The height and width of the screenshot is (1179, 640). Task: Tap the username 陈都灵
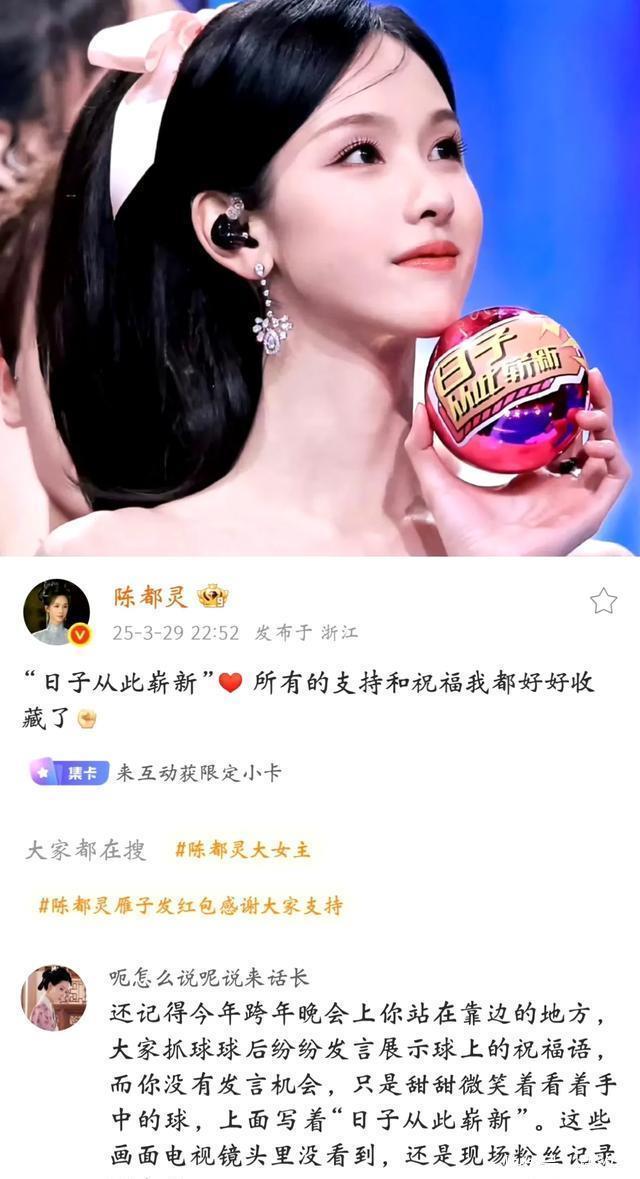(149, 598)
